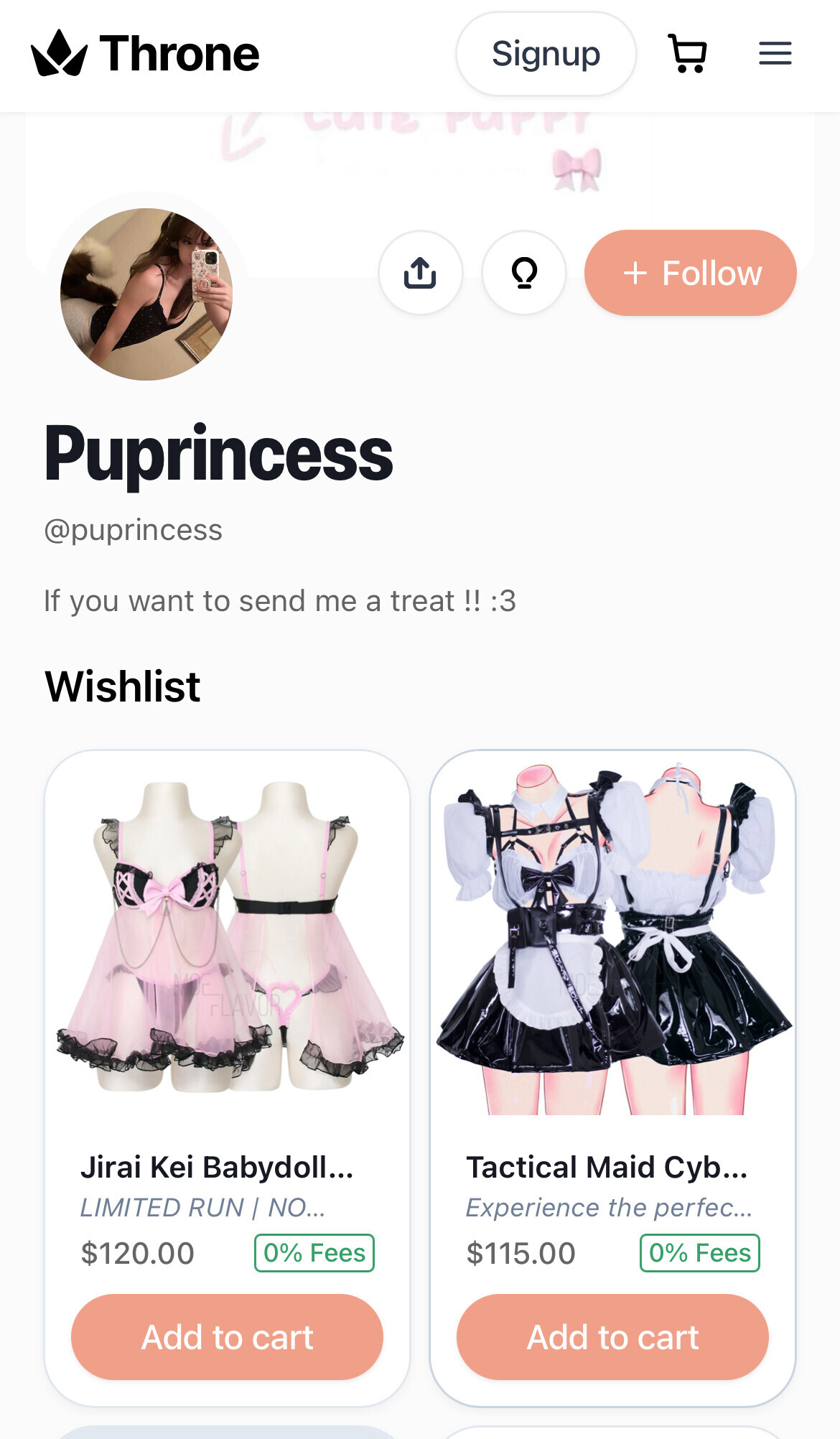The image size is (840, 1439).
Task: Follow Puprincess
Action: 690,273
